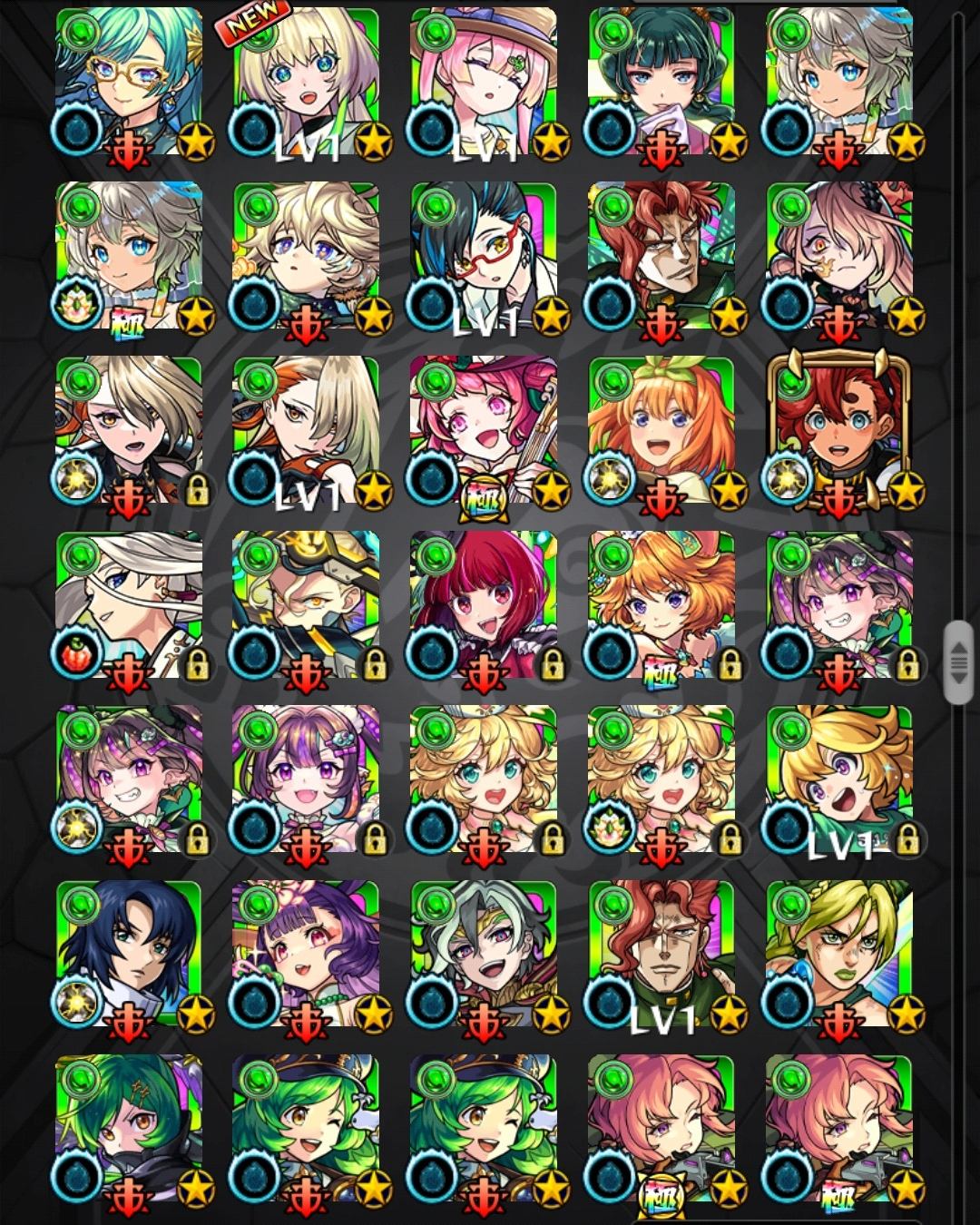Viewport: 980px width, 1225px height.
Task: Select black-and-blue-haired character with red glasses
Action: [x=484, y=256]
